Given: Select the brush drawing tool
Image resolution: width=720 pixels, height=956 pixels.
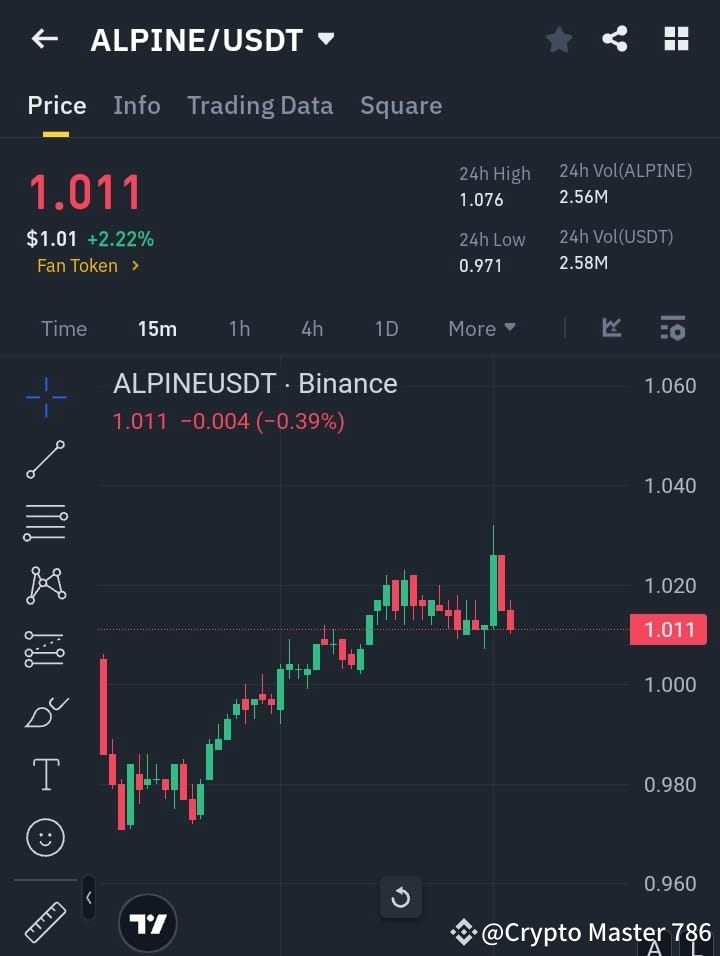Looking at the screenshot, I should (45, 712).
